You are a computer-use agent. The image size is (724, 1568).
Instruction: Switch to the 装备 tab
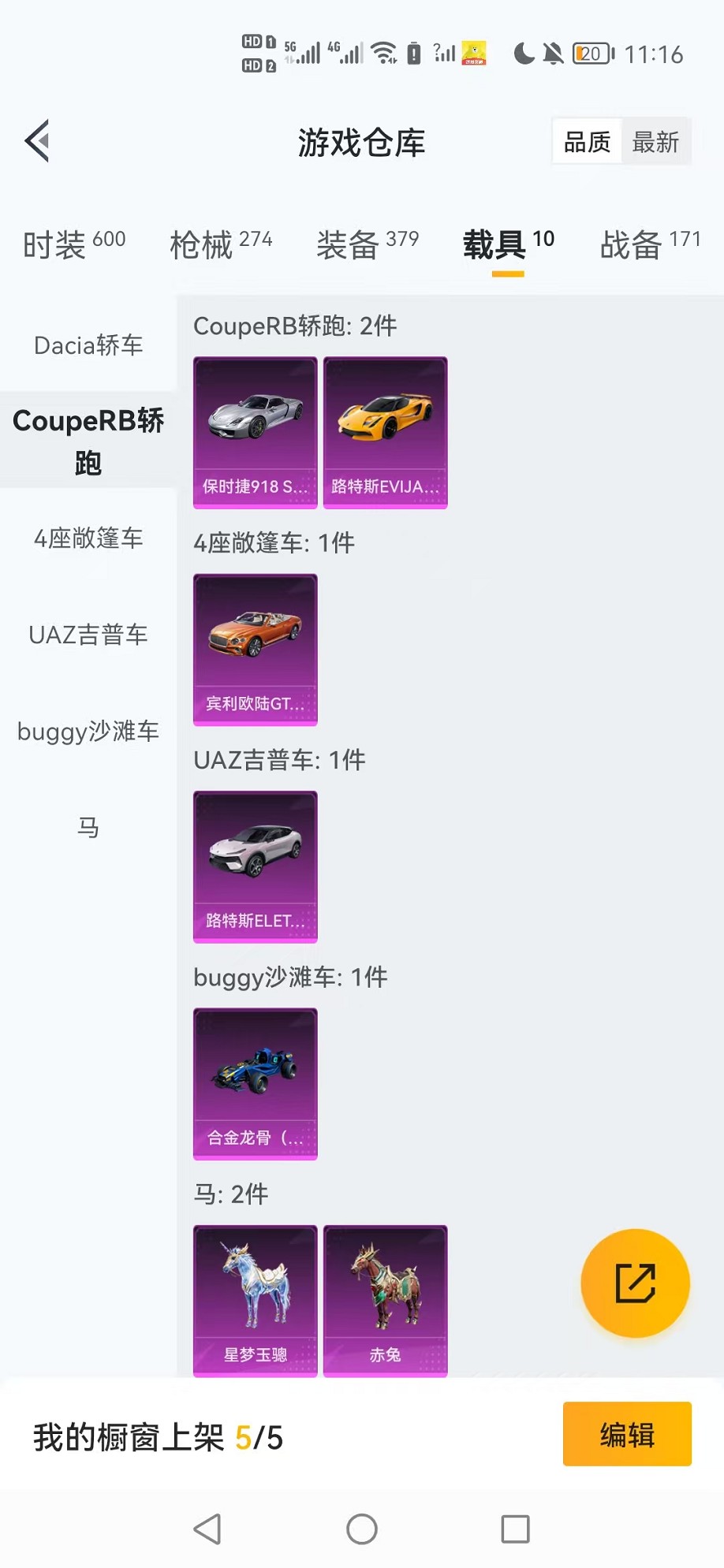368,244
